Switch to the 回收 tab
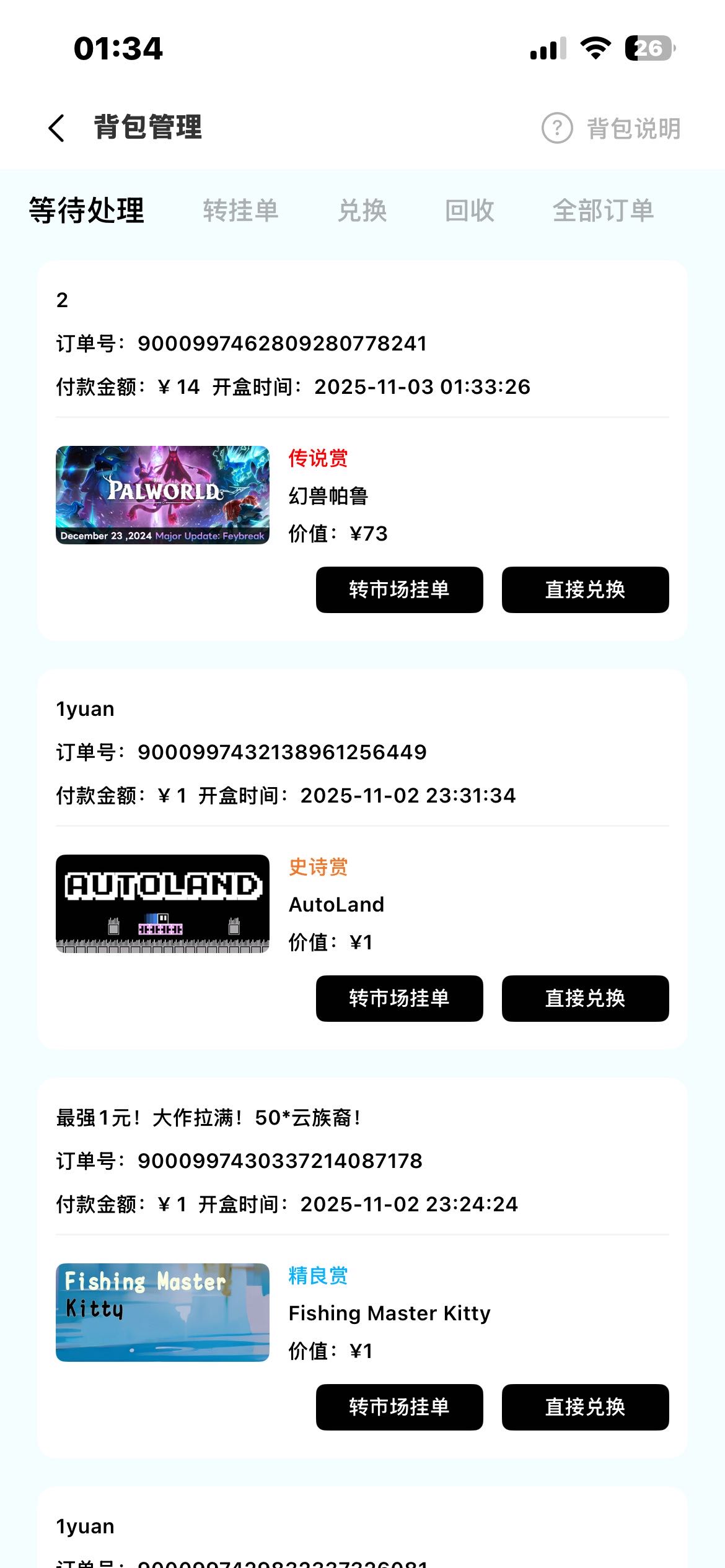This screenshot has height=1568, width=725. click(470, 211)
